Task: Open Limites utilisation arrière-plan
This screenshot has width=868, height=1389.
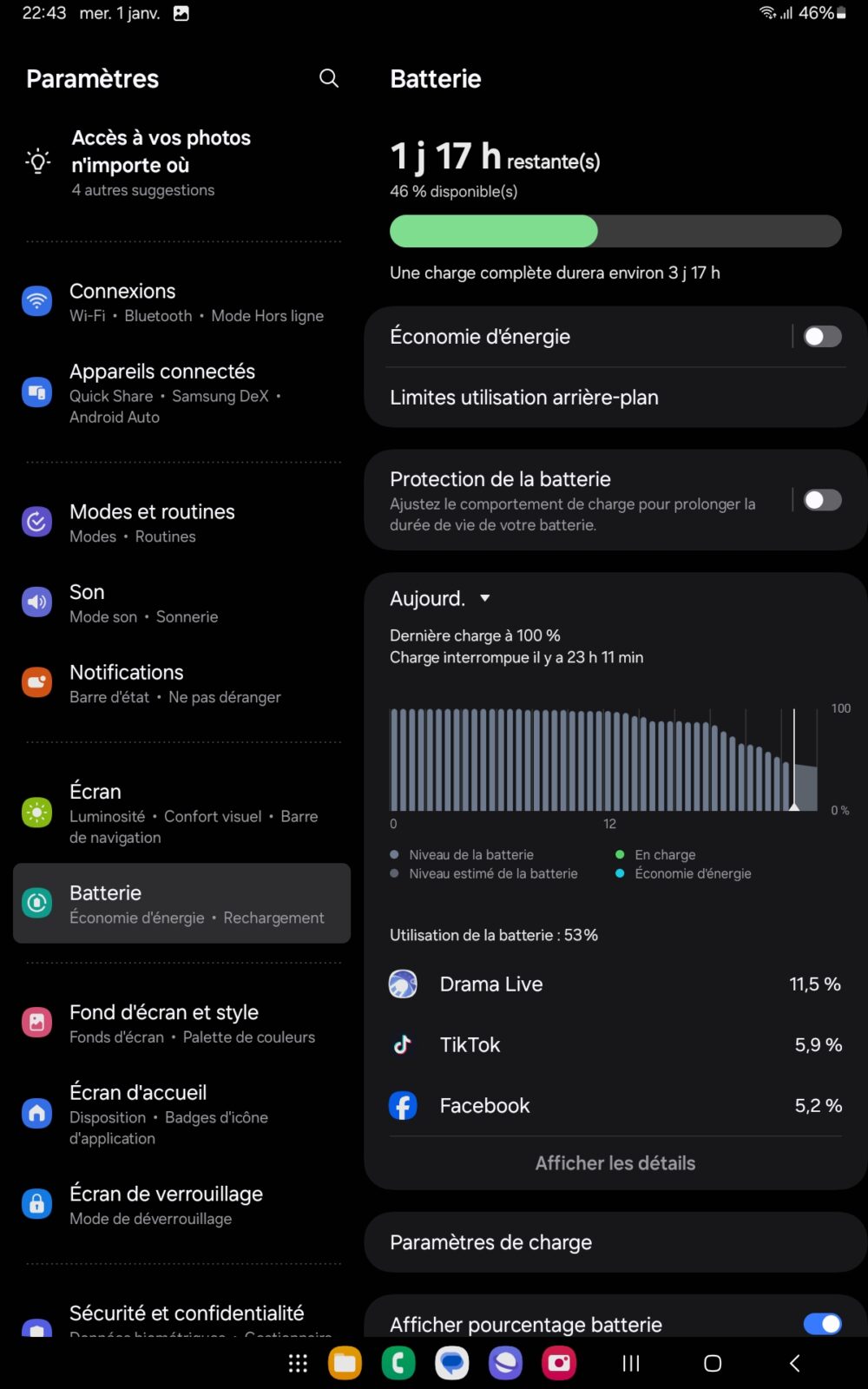Action: [x=615, y=398]
